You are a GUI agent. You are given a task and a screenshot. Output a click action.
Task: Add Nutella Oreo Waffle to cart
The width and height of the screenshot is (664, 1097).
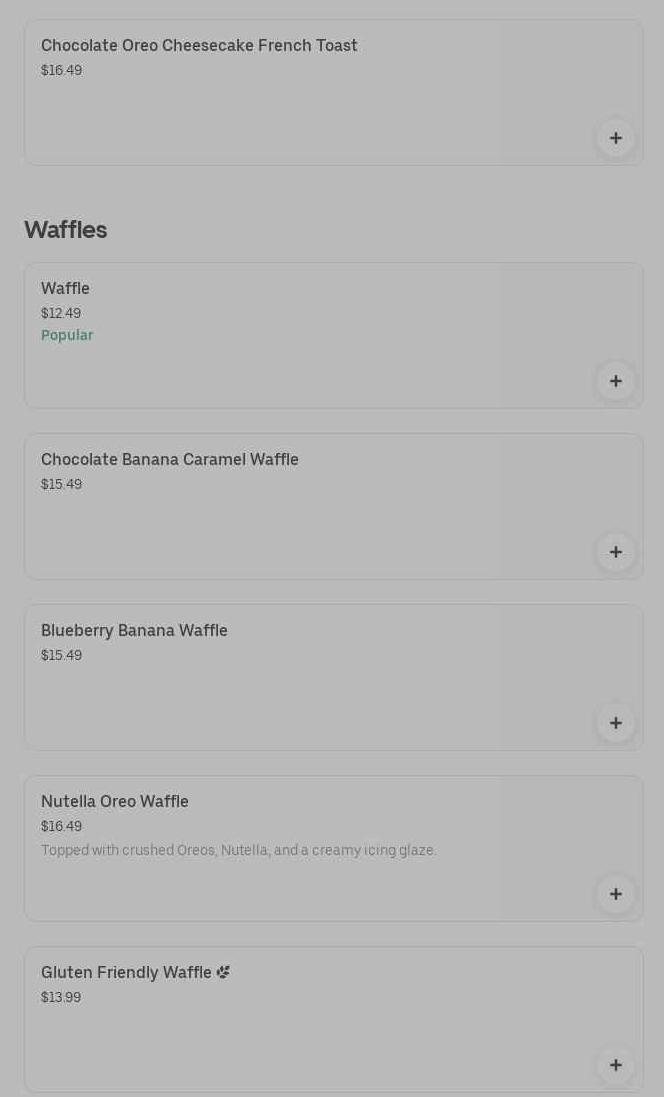[x=615, y=894]
